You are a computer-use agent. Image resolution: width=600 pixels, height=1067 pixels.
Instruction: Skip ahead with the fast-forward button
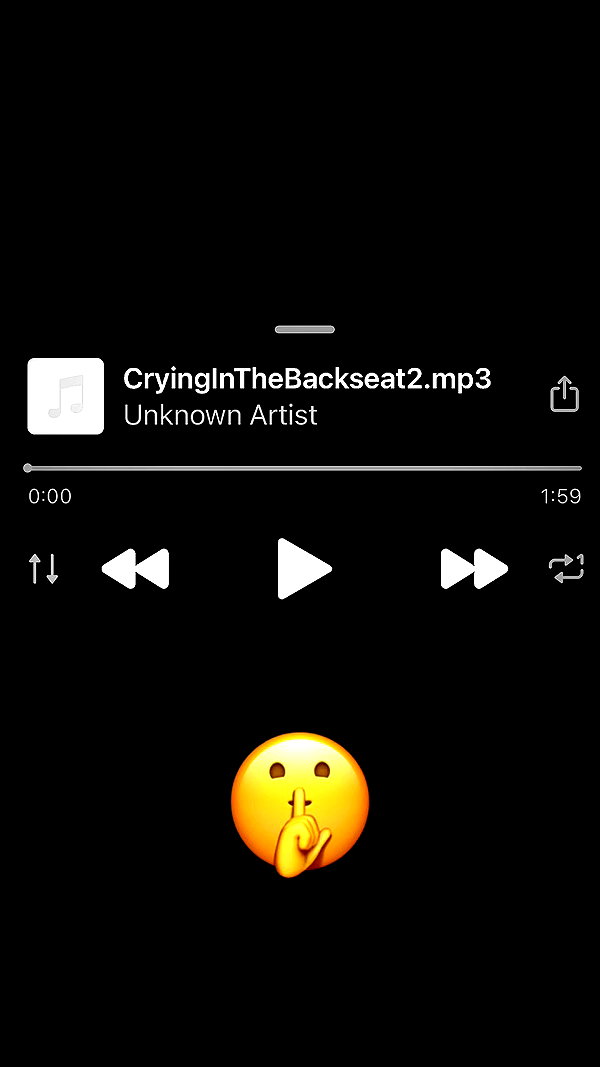[474, 568]
